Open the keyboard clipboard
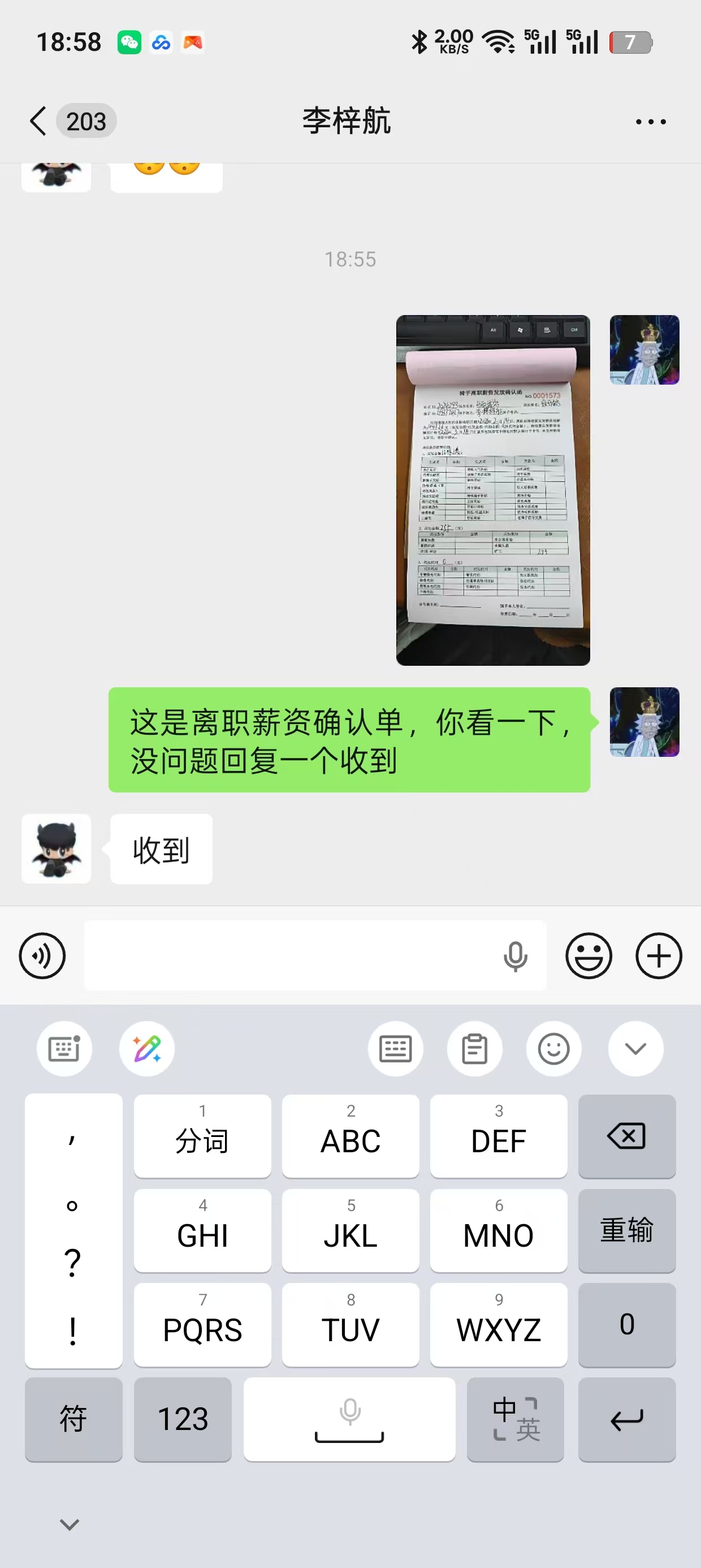This screenshot has height=1568, width=701. (x=475, y=1049)
